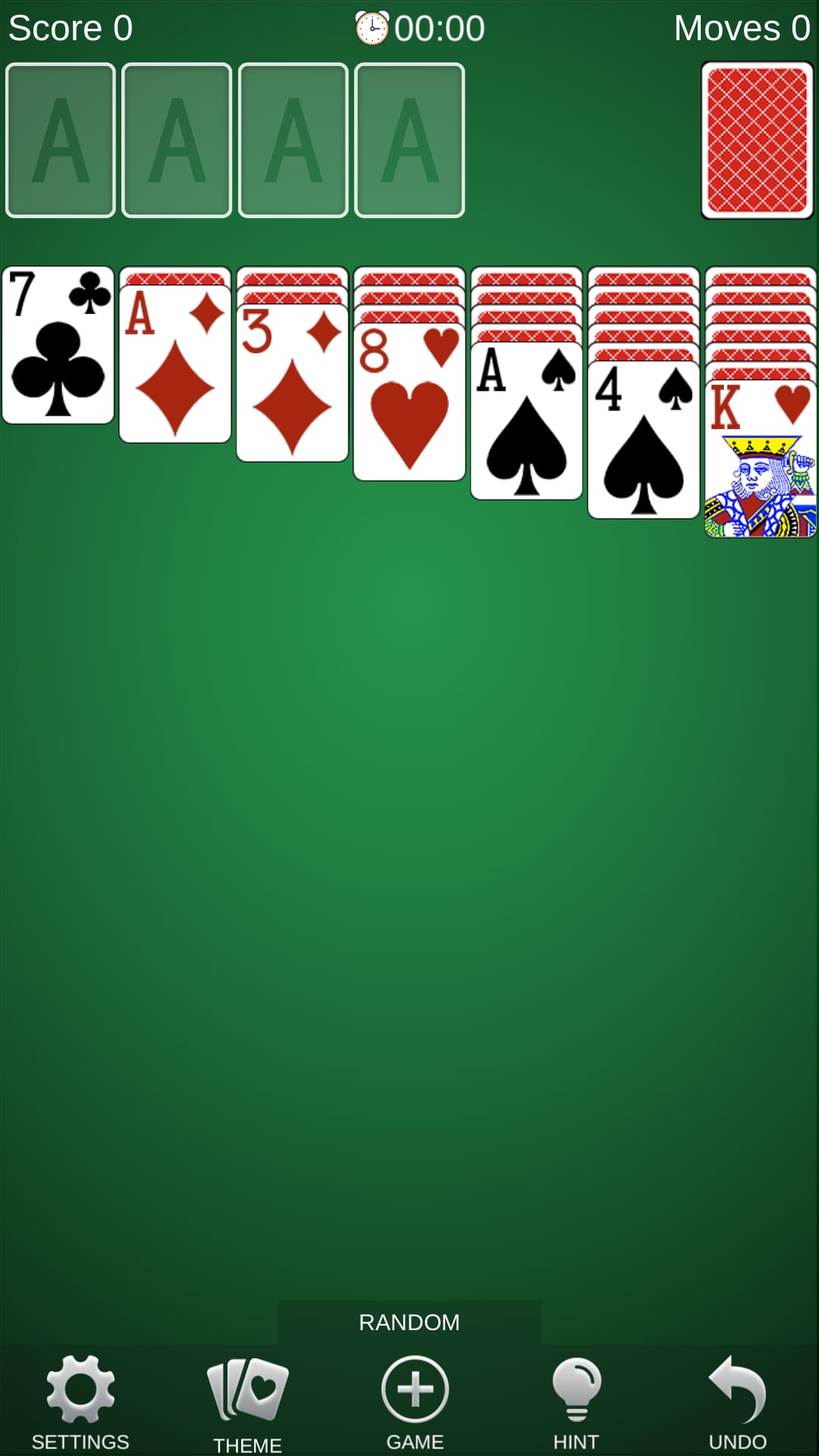The width and height of the screenshot is (819, 1456).
Task: Click the alarm clock timer icon
Action: tap(372, 27)
